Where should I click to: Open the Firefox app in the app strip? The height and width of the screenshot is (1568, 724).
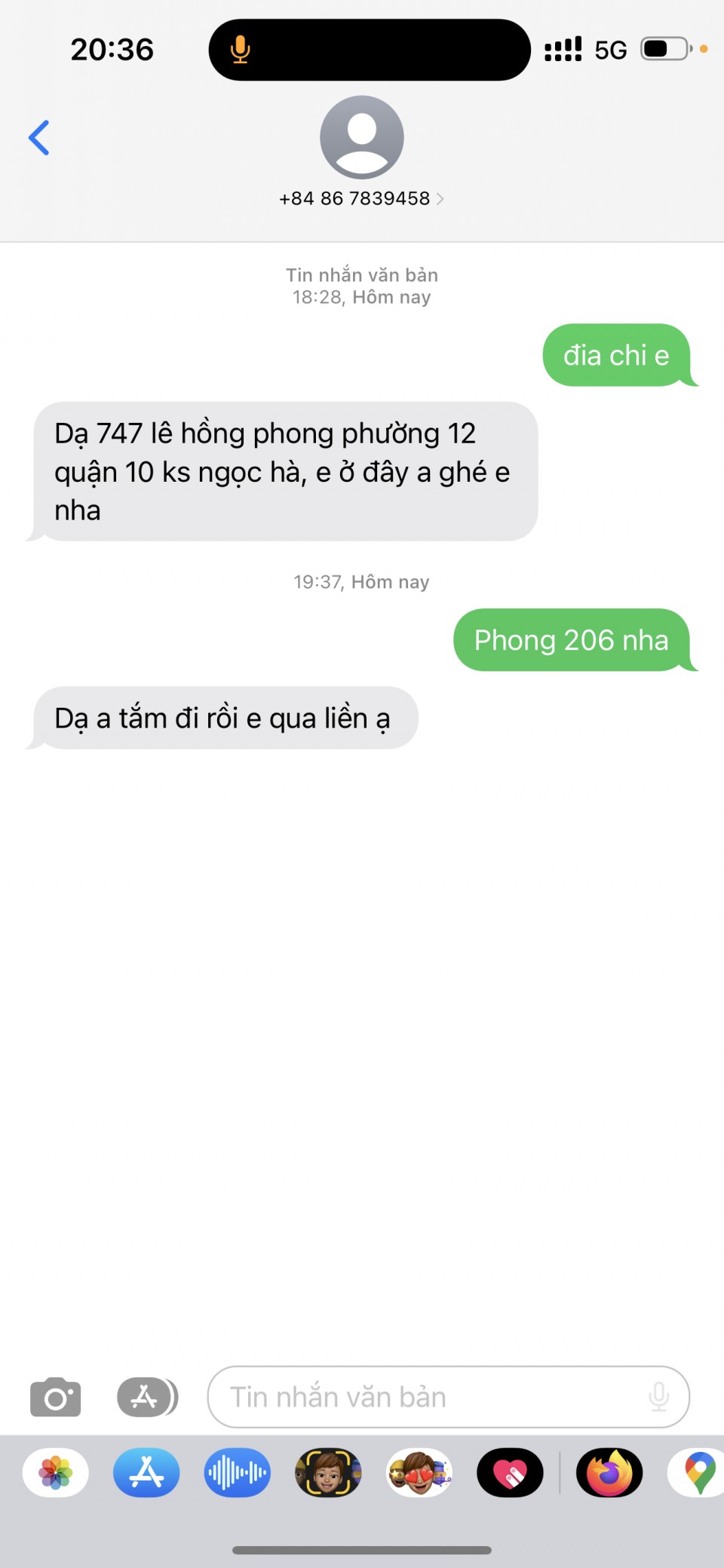click(x=609, y=1472)
